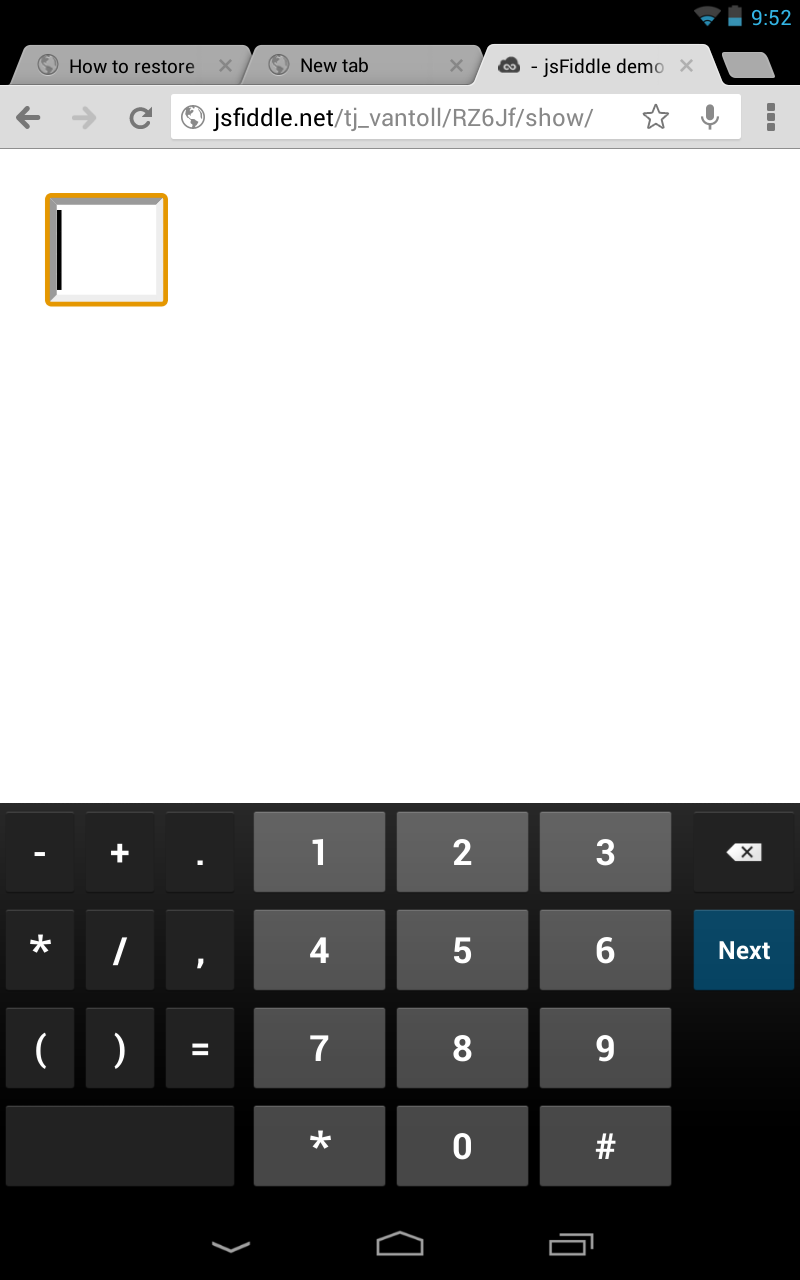Close the New tab tab

[x=456, y=66]
